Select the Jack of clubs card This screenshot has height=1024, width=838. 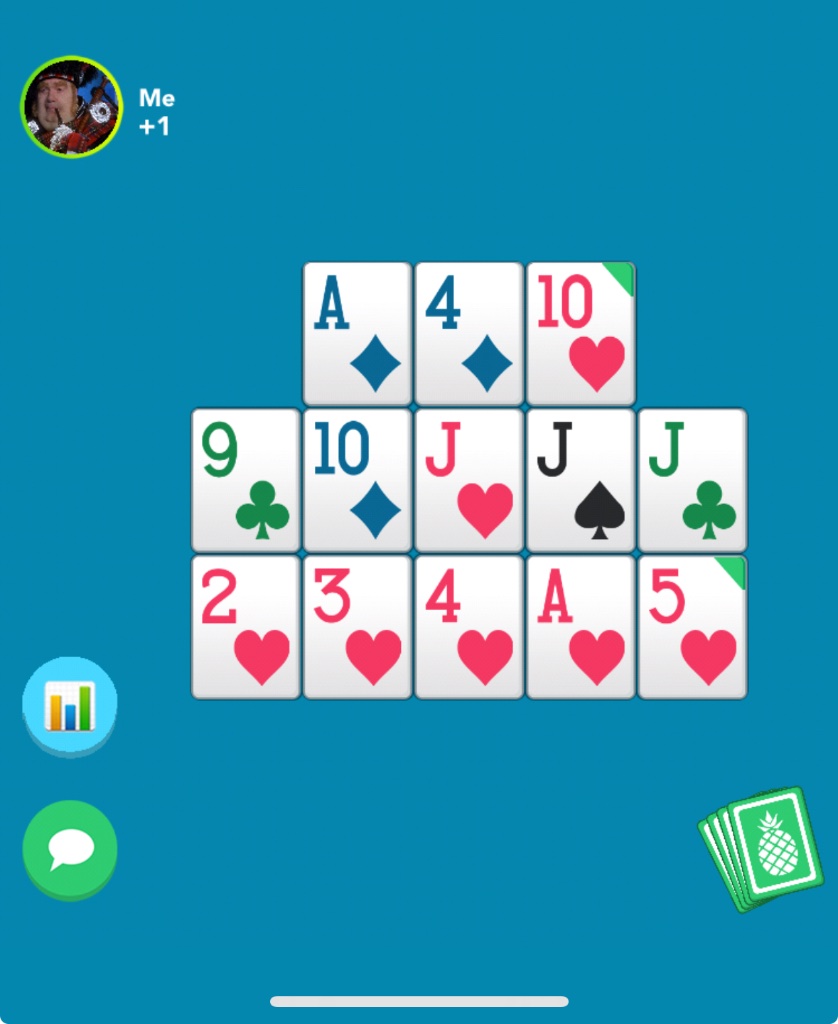(x=692, y=480)
